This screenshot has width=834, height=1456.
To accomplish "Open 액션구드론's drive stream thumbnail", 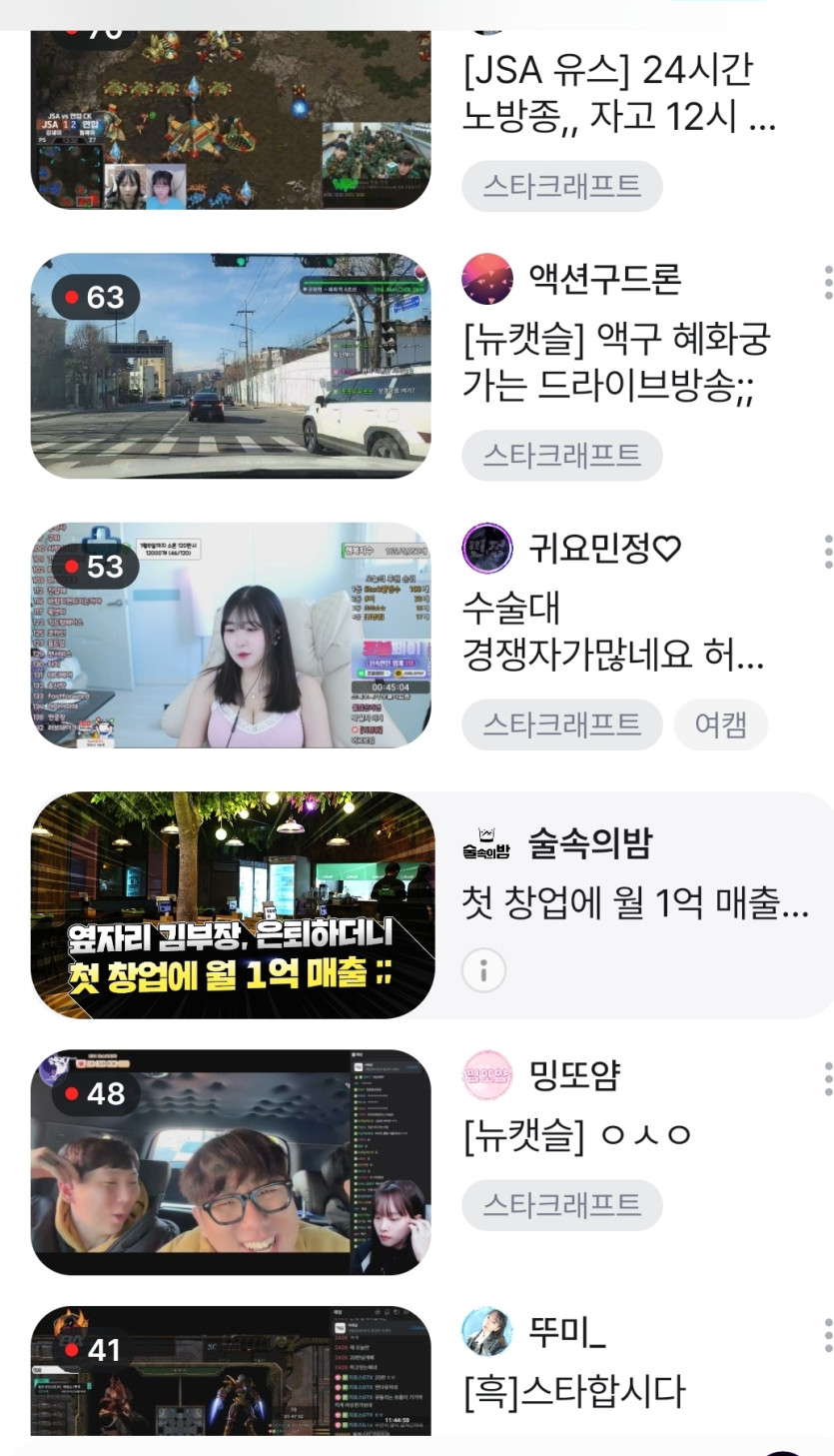I will pos(231,366).
